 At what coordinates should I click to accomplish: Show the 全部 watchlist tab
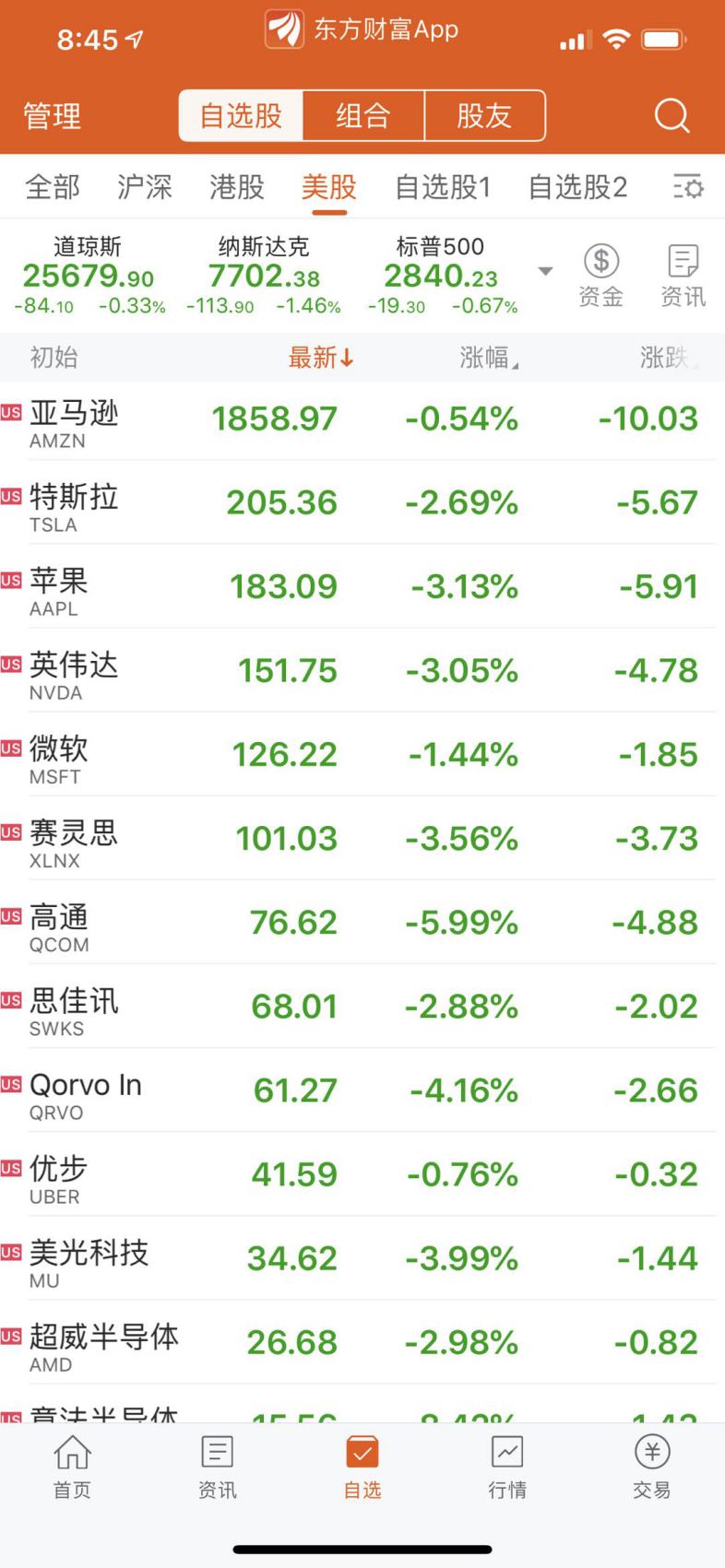[53, 187]
